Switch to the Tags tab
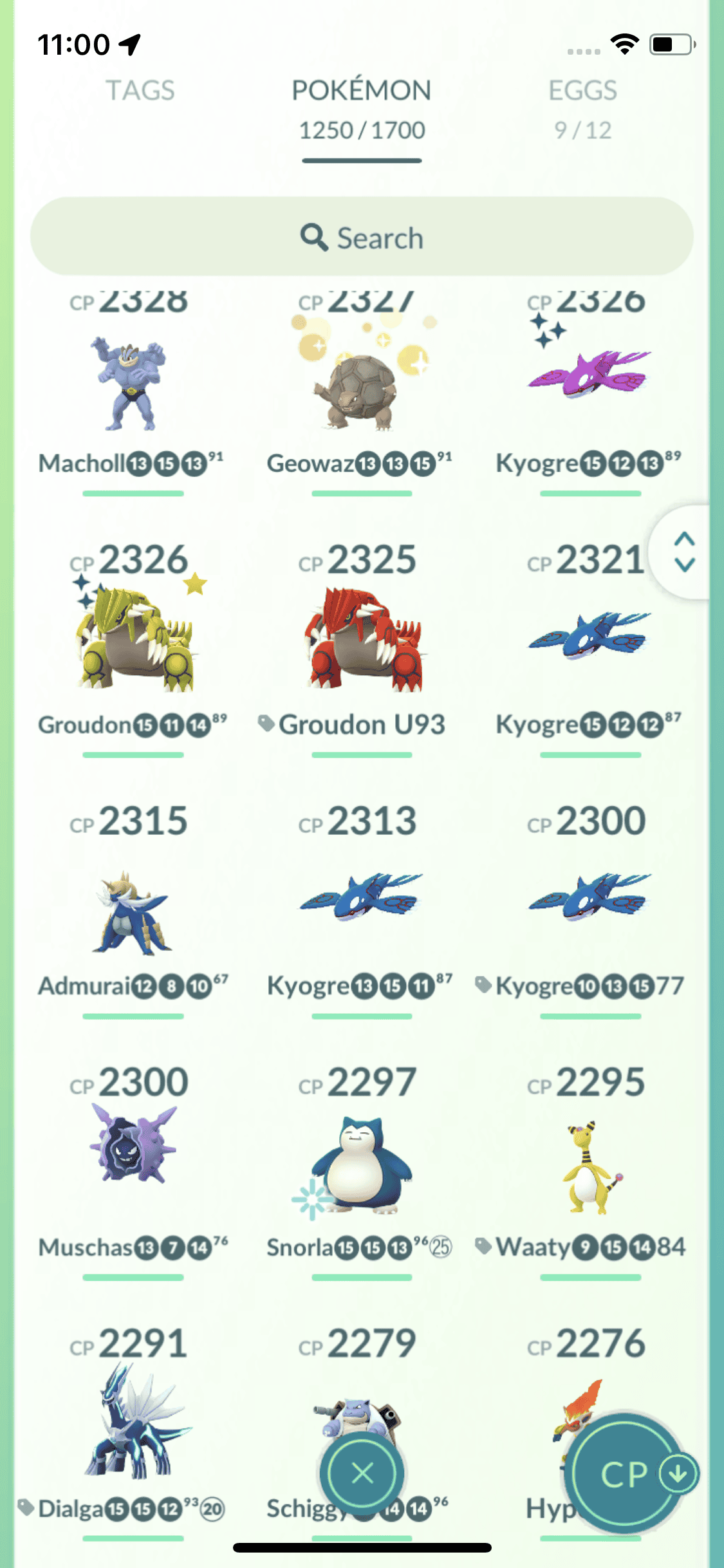This screenshot has height=1568, width=724. click(x=140, y=91)
